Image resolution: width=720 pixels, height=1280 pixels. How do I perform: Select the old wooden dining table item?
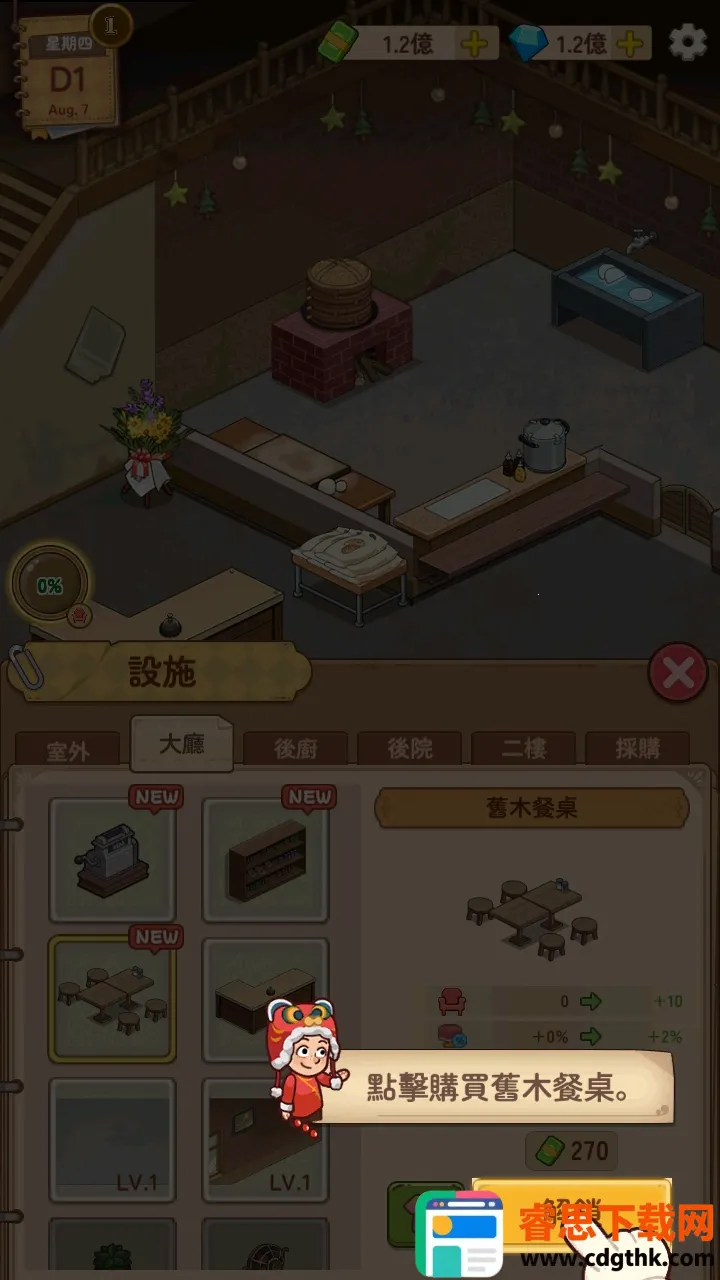(x=112, y=998)
